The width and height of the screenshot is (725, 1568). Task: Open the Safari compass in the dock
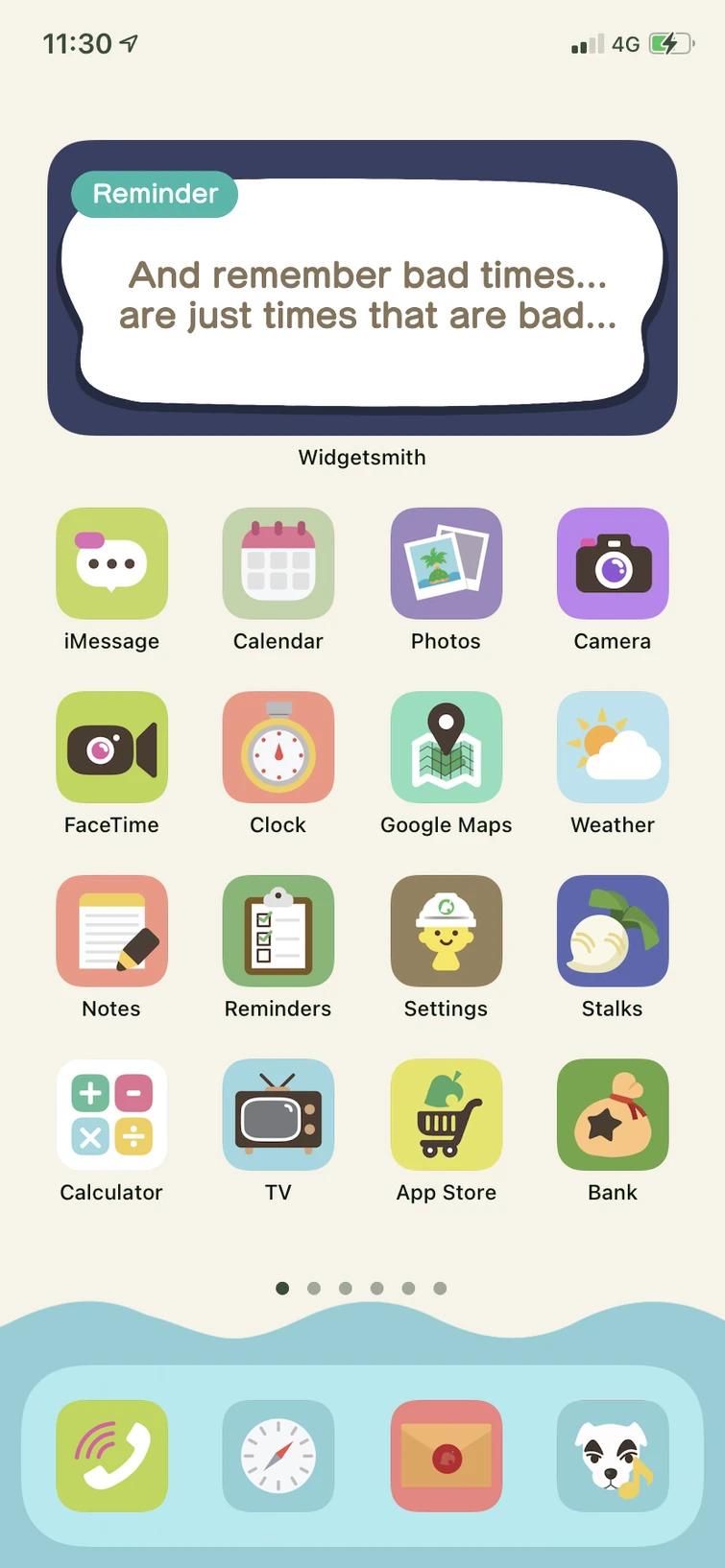pyautogui.click(x=278, y=1456)
